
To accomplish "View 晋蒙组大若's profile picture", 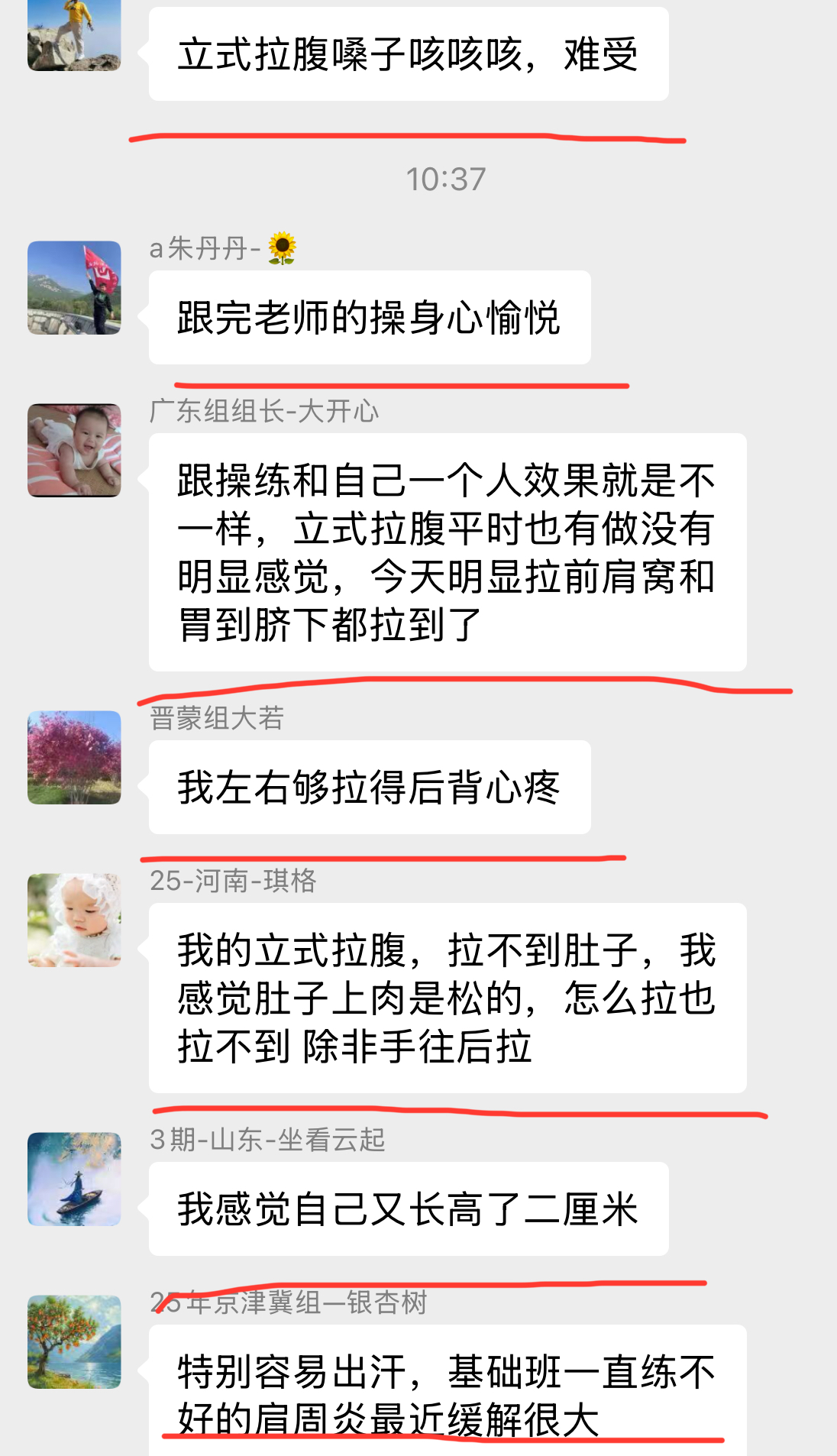I will 74,758.
